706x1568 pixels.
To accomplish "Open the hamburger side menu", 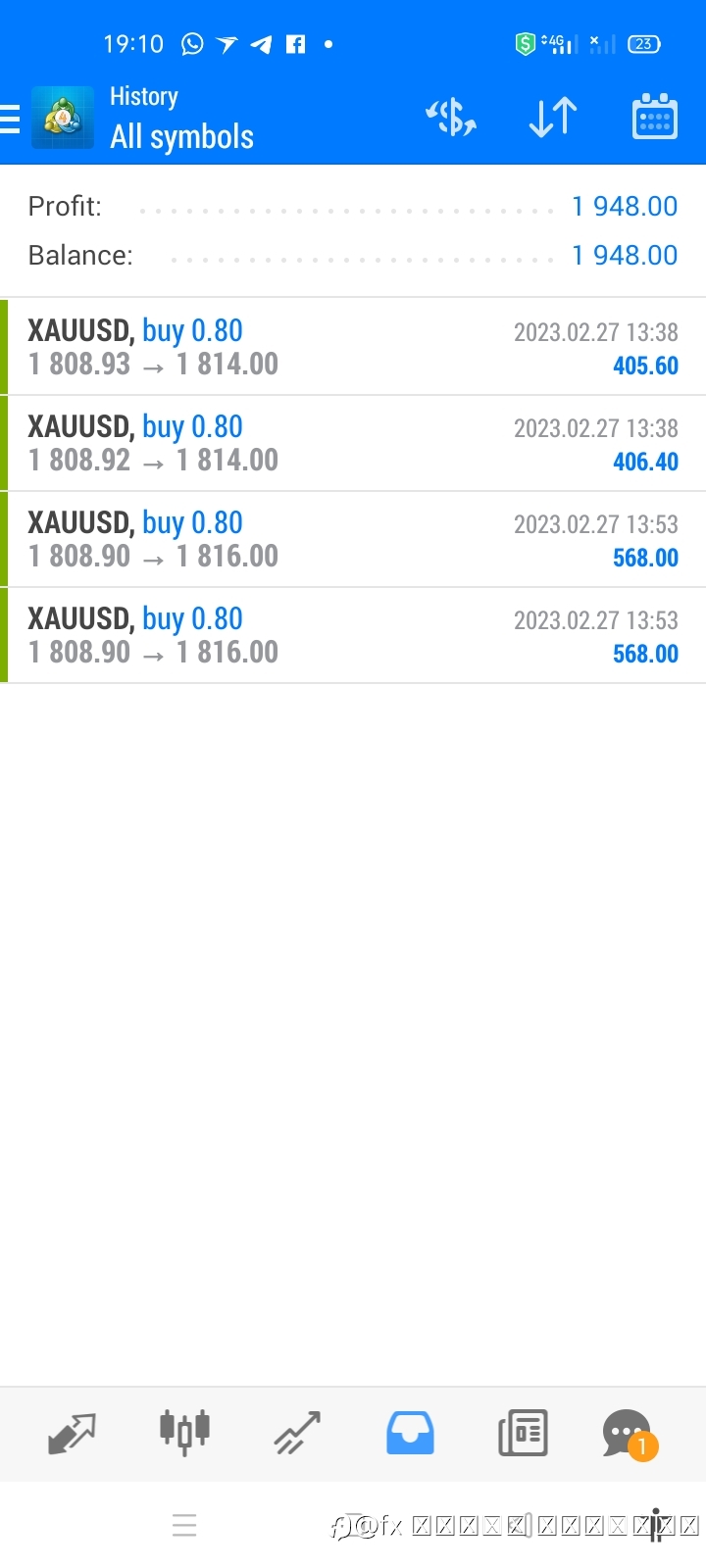I will (x=10, y=119).
